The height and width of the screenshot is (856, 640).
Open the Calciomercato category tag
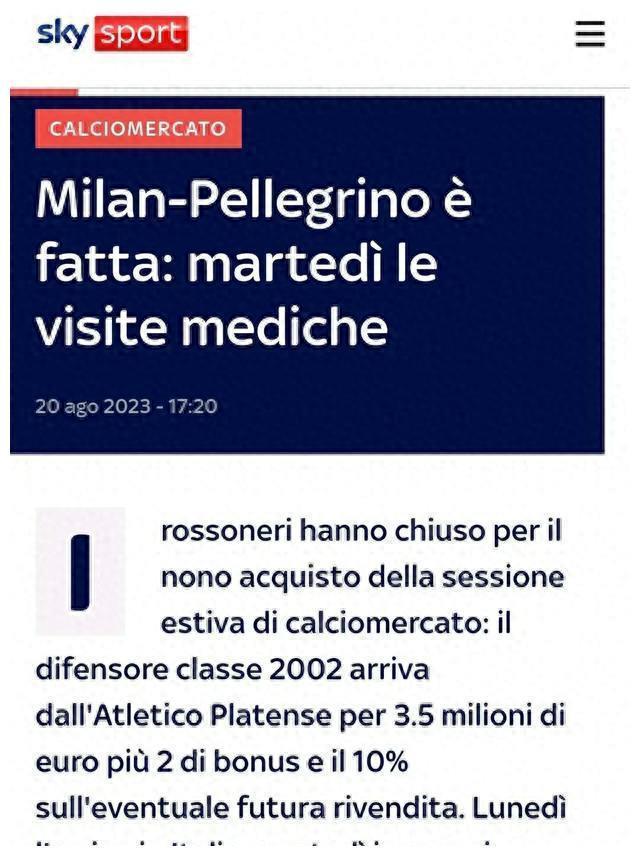(x=138, y=129)
